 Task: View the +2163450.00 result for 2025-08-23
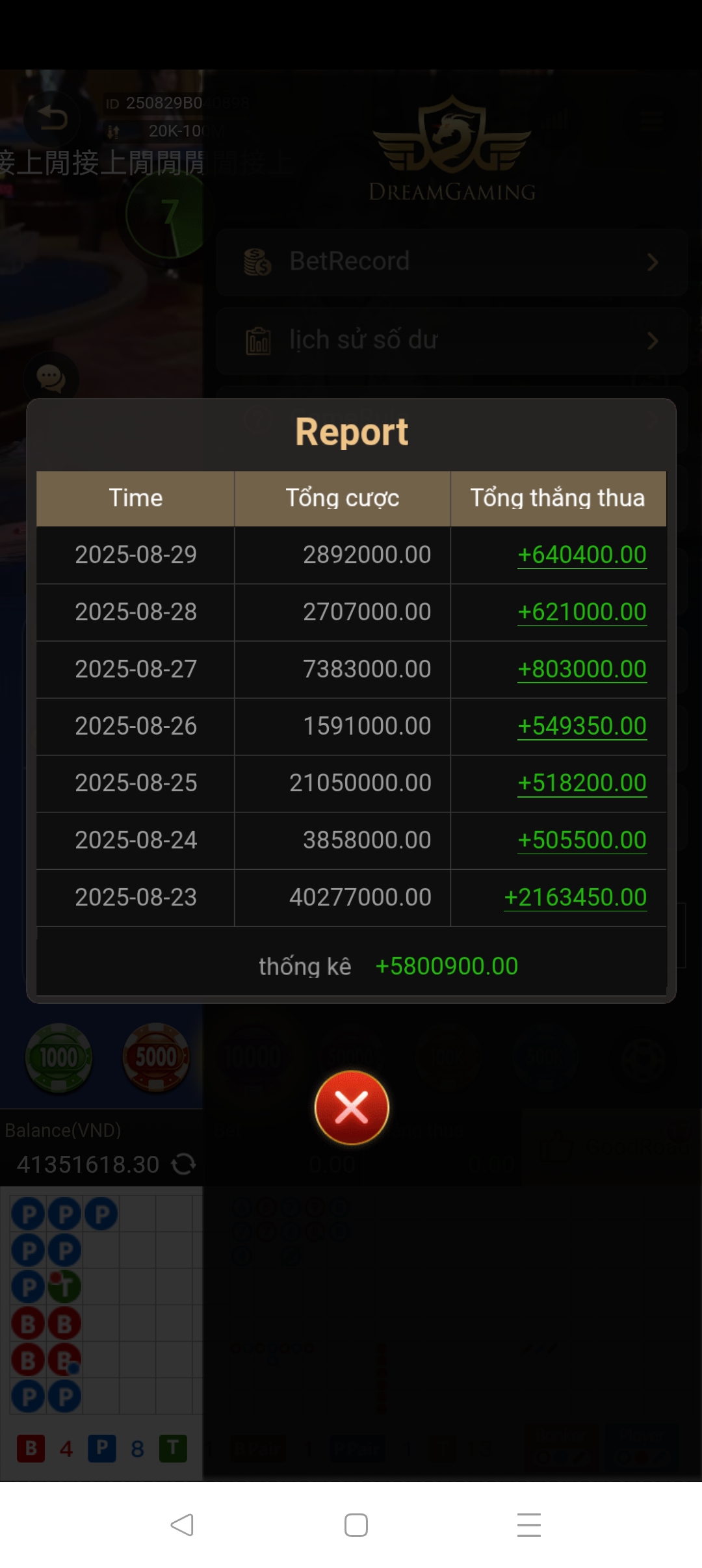(575, 898)
